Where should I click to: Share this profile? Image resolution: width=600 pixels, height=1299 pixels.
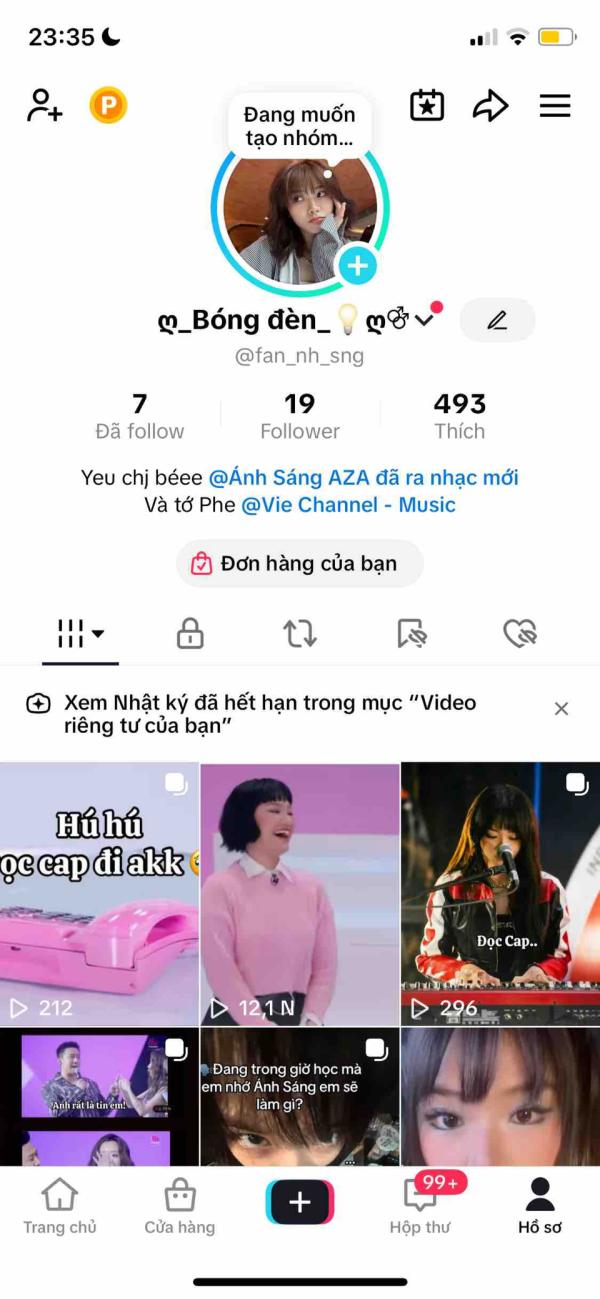pos(490,105)
